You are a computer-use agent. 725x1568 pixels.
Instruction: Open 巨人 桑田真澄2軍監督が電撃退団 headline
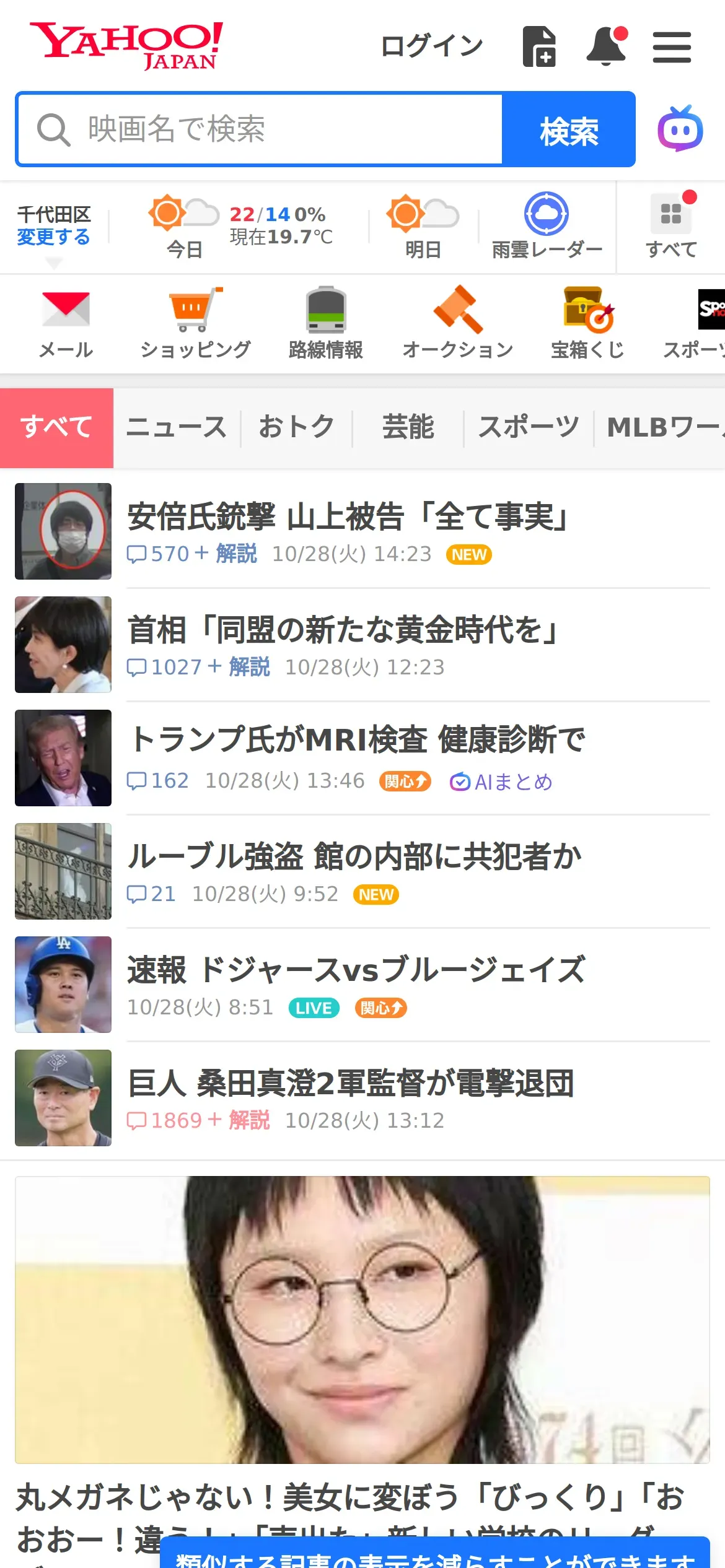pyautogui.click(x=351, y=1084)
